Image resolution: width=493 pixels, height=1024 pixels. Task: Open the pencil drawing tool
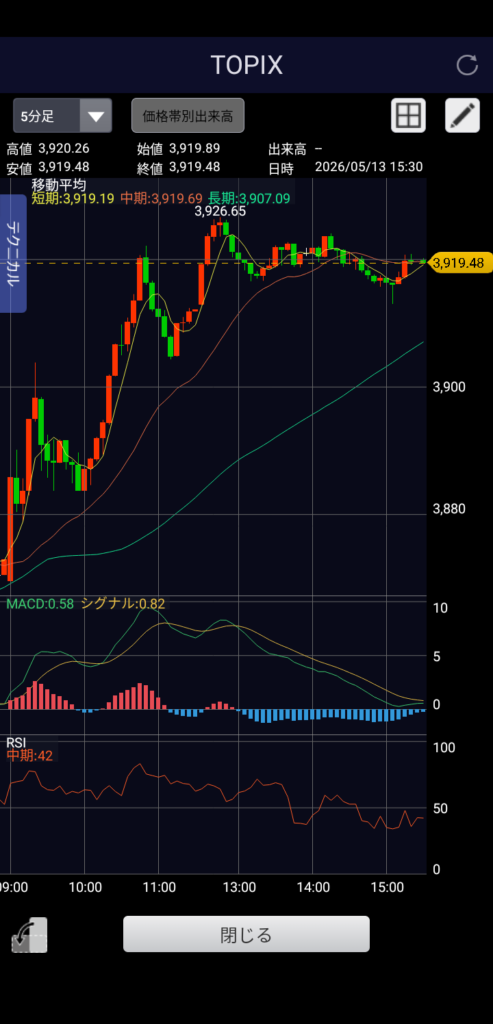(462, 116)
